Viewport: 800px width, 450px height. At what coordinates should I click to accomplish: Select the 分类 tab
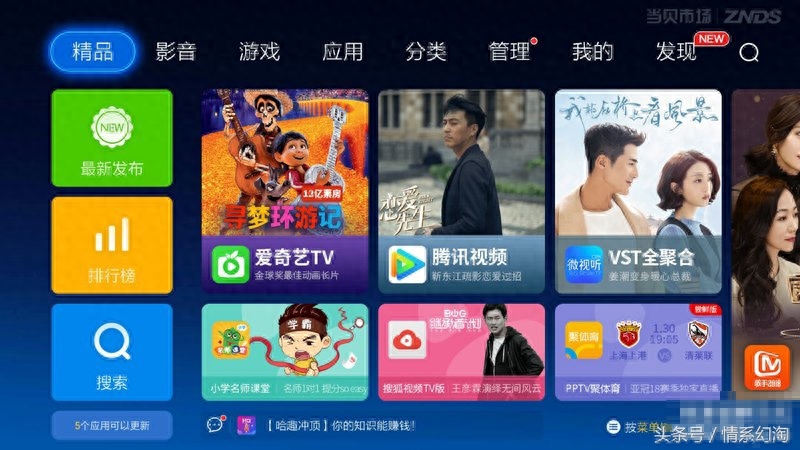click(426, 52)
